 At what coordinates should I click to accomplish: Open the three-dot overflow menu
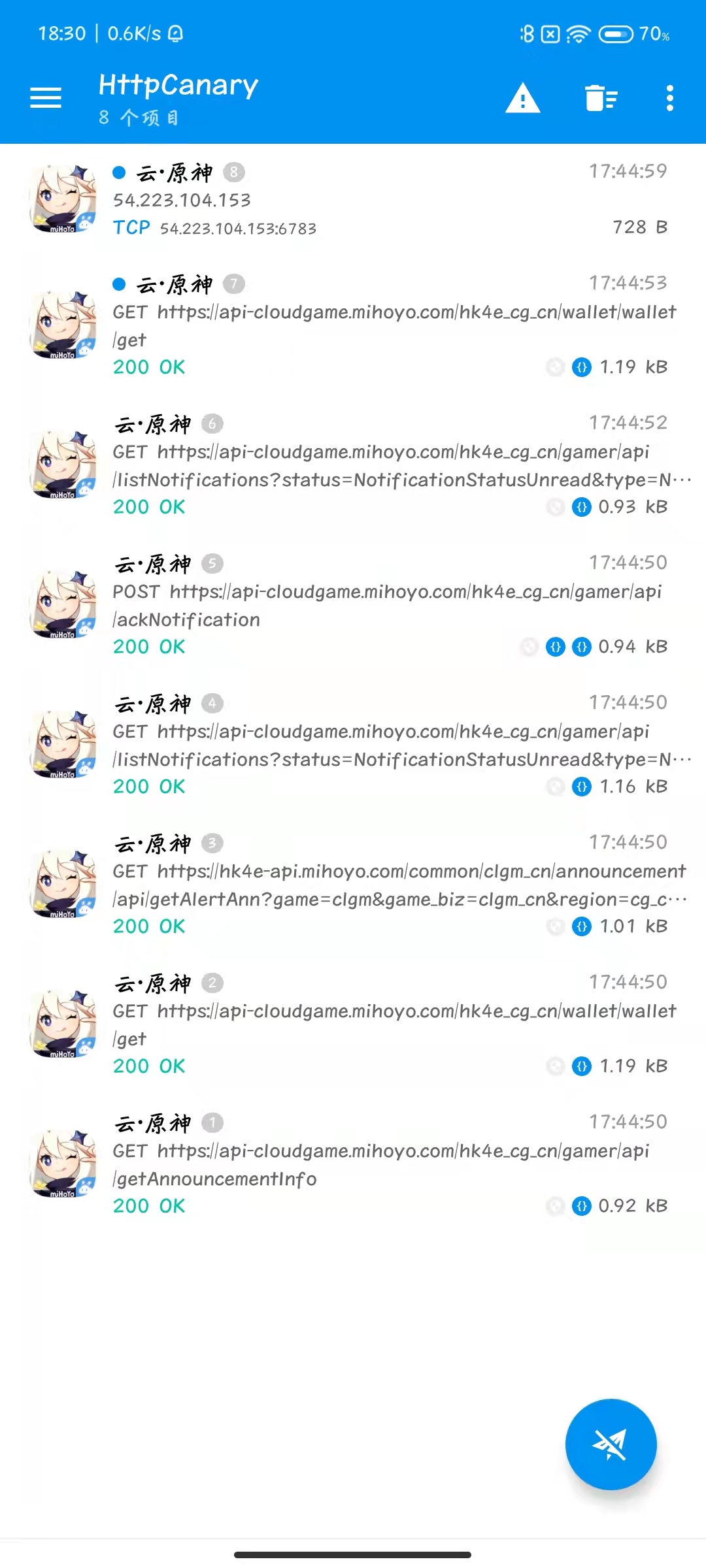(669, 99)
